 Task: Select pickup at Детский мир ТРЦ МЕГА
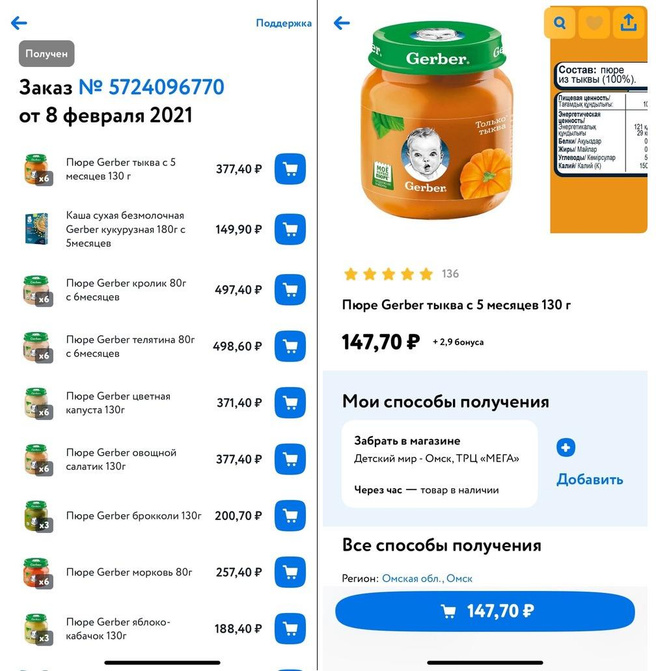(x=439, y=463)
